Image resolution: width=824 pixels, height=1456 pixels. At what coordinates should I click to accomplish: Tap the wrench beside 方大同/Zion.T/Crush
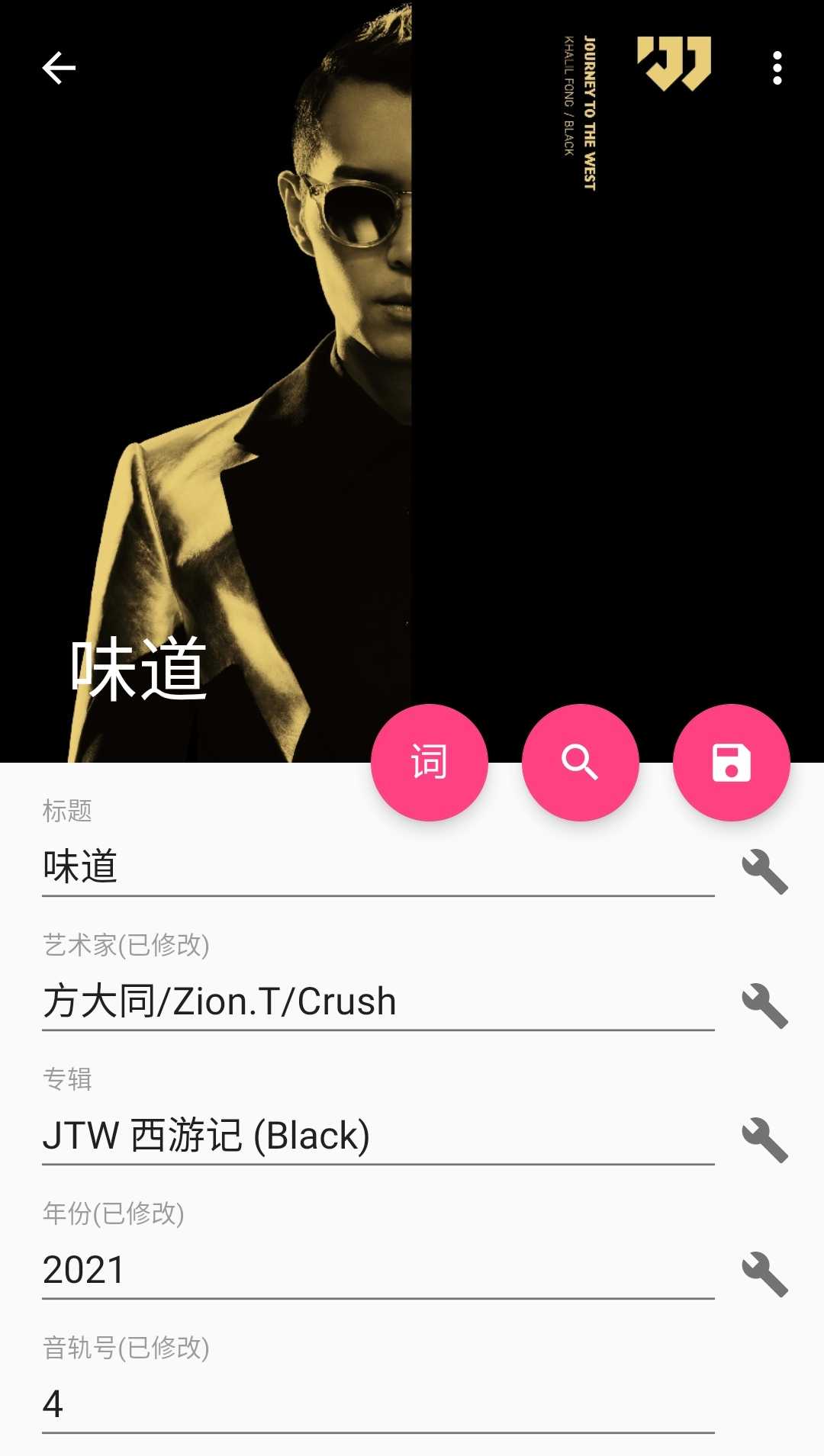point(764,1005)
